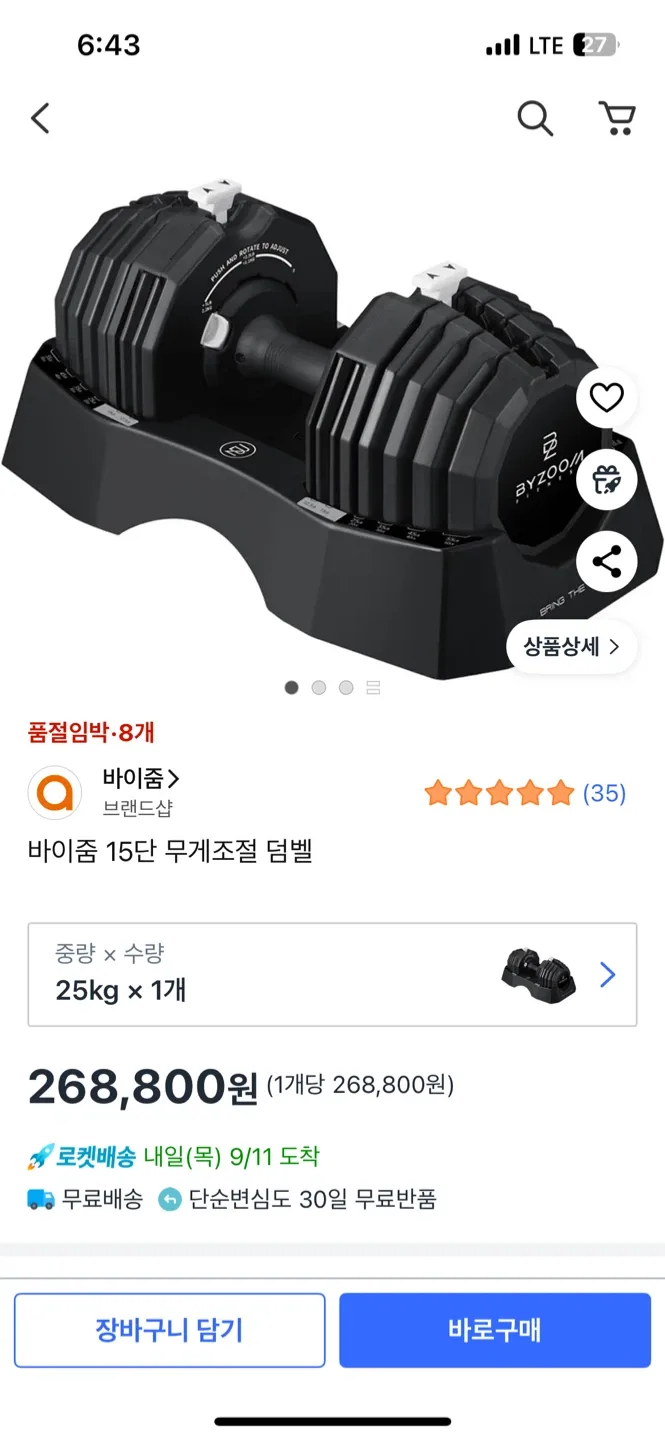The height and width of the screenshot is (1440, 665).
Task: Open the 중량 × 수량 option selector
Action: pos(332,975)
